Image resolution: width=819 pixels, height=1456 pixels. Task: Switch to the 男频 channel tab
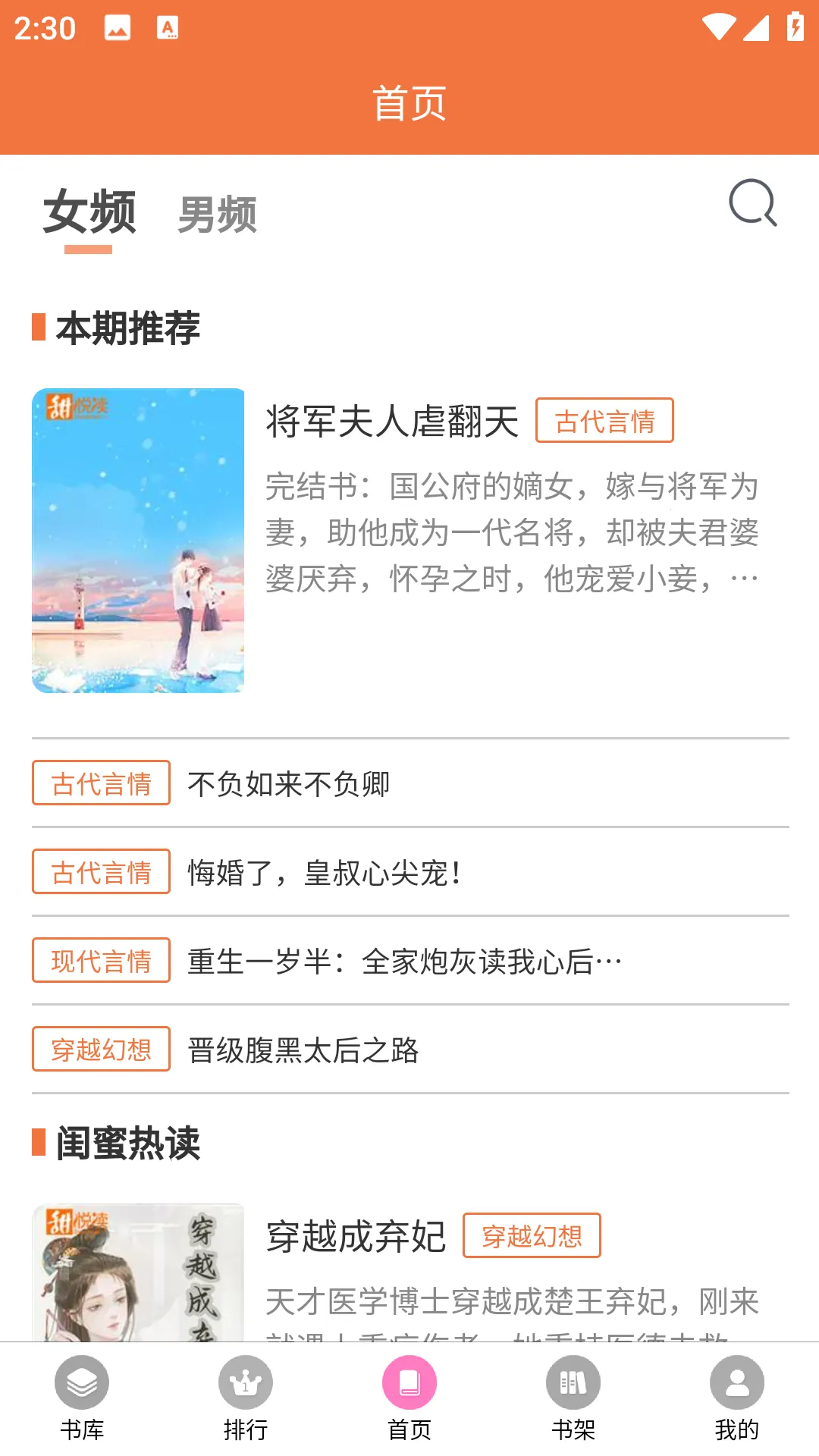click(217, 215)
